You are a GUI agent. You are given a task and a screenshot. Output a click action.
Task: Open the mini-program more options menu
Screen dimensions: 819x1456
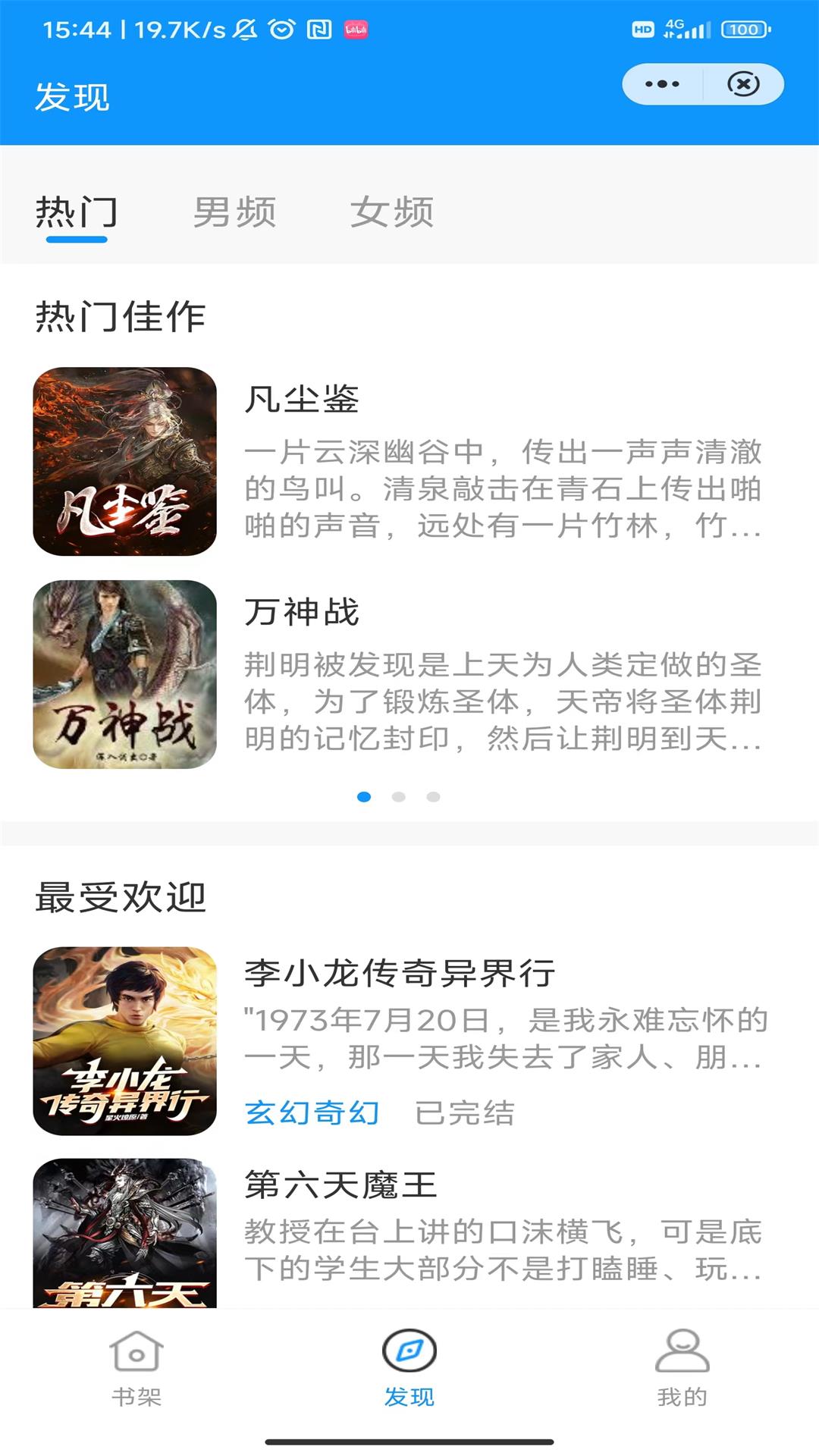[662, 84]
